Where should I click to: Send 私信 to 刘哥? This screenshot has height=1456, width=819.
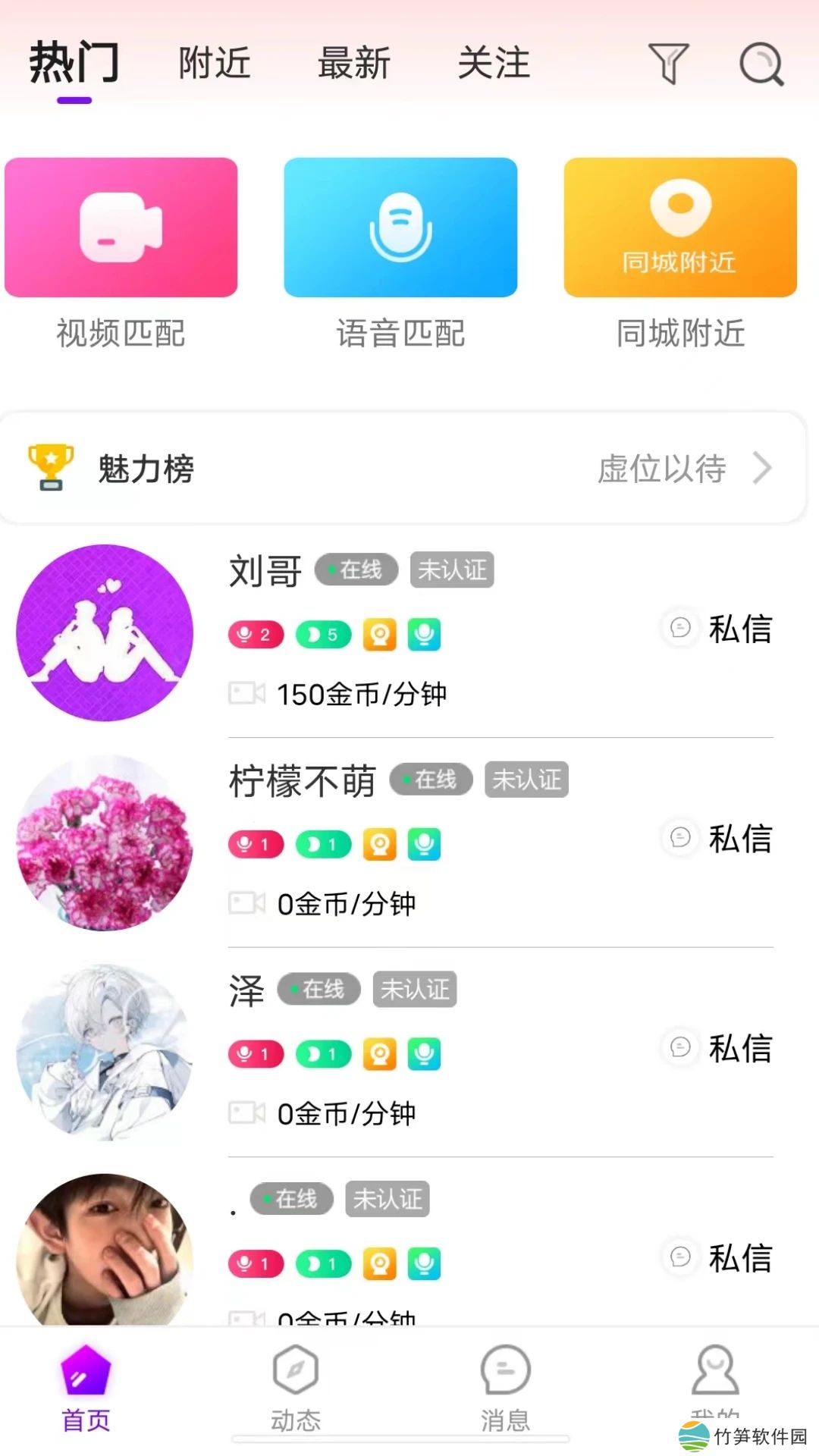click(x=719, y=629)
